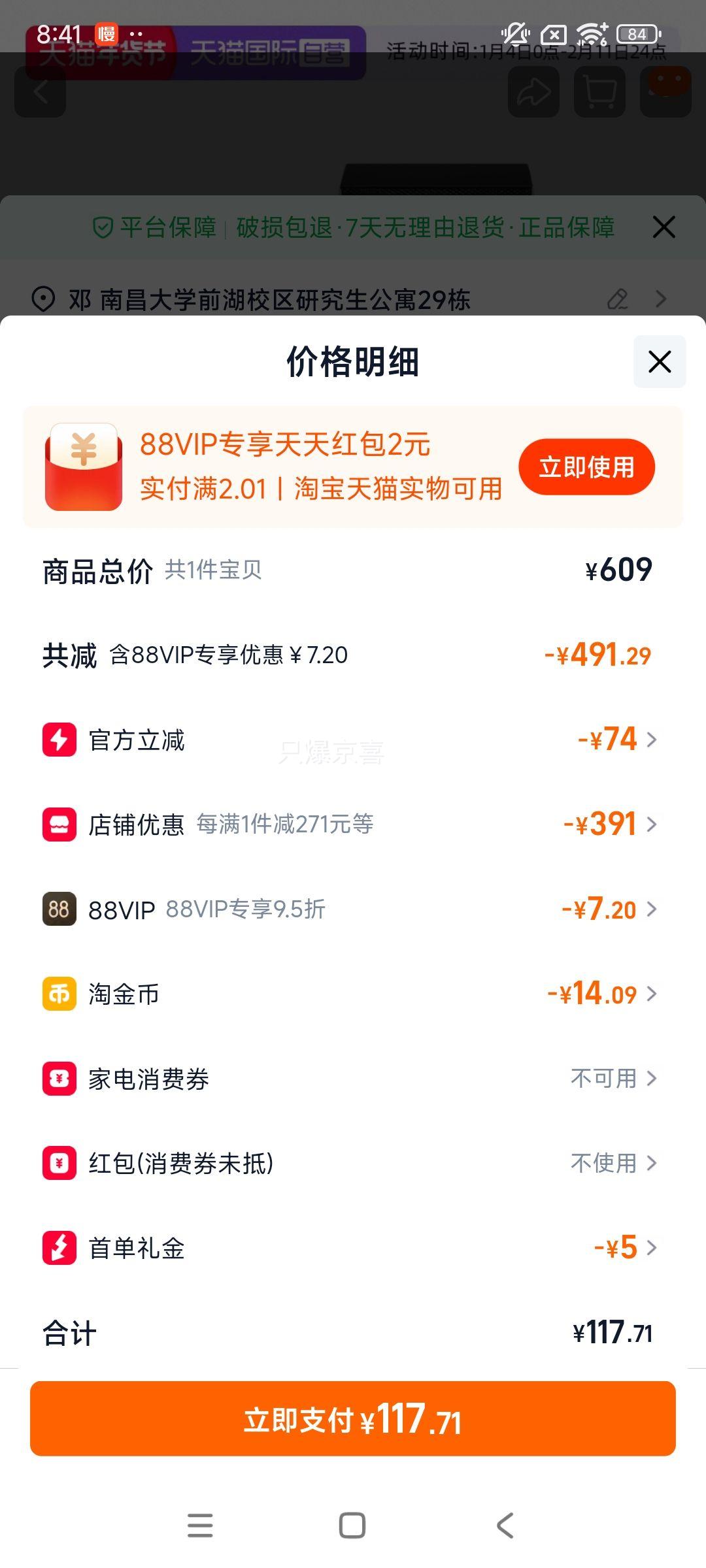Dismiss the 平台保障 guarantee banner
This screenshot has height=1568, width=706.
click(x=664, y=227)
